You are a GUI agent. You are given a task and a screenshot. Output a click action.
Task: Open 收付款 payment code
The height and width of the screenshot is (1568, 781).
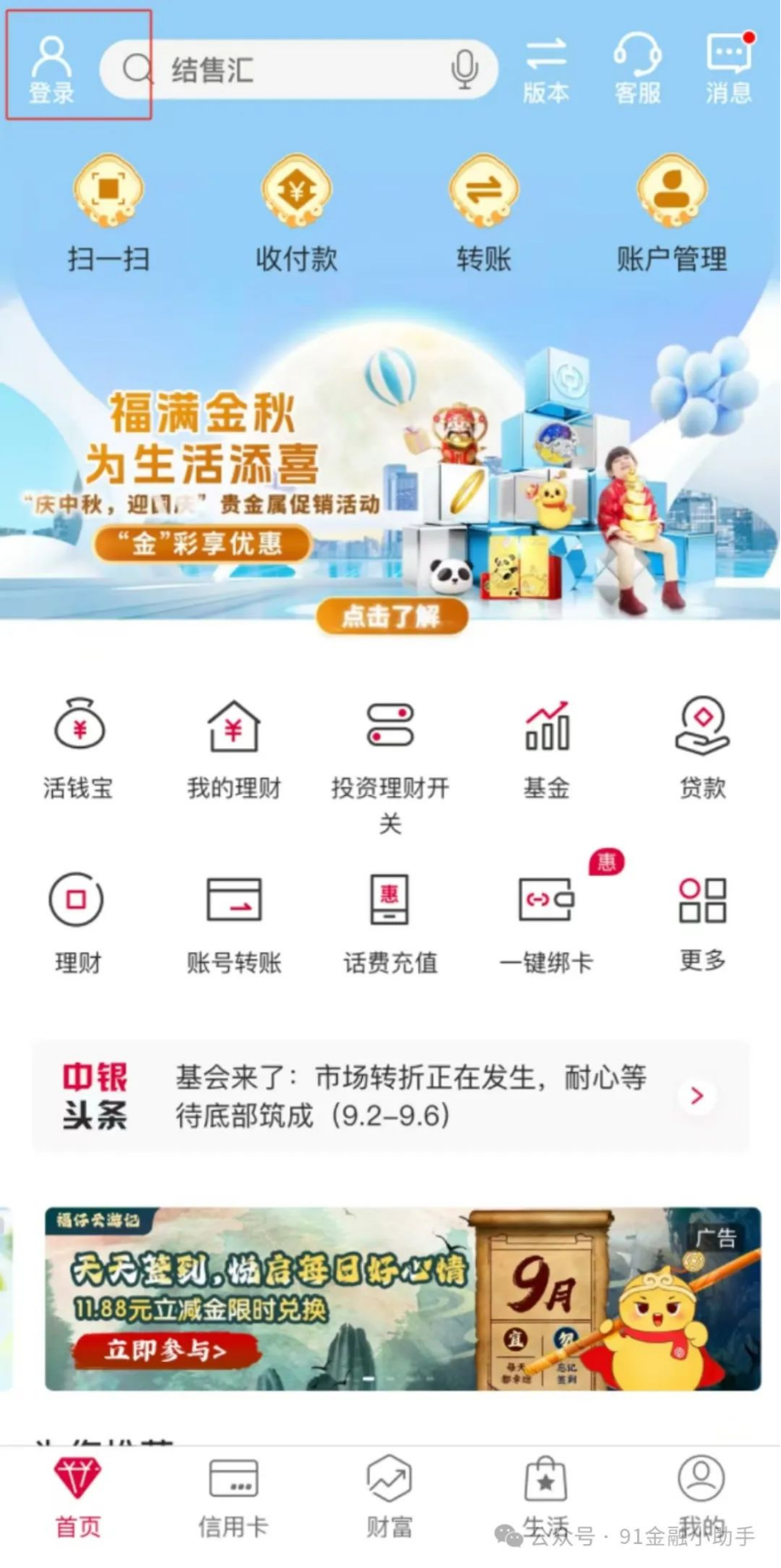(296, 214)
